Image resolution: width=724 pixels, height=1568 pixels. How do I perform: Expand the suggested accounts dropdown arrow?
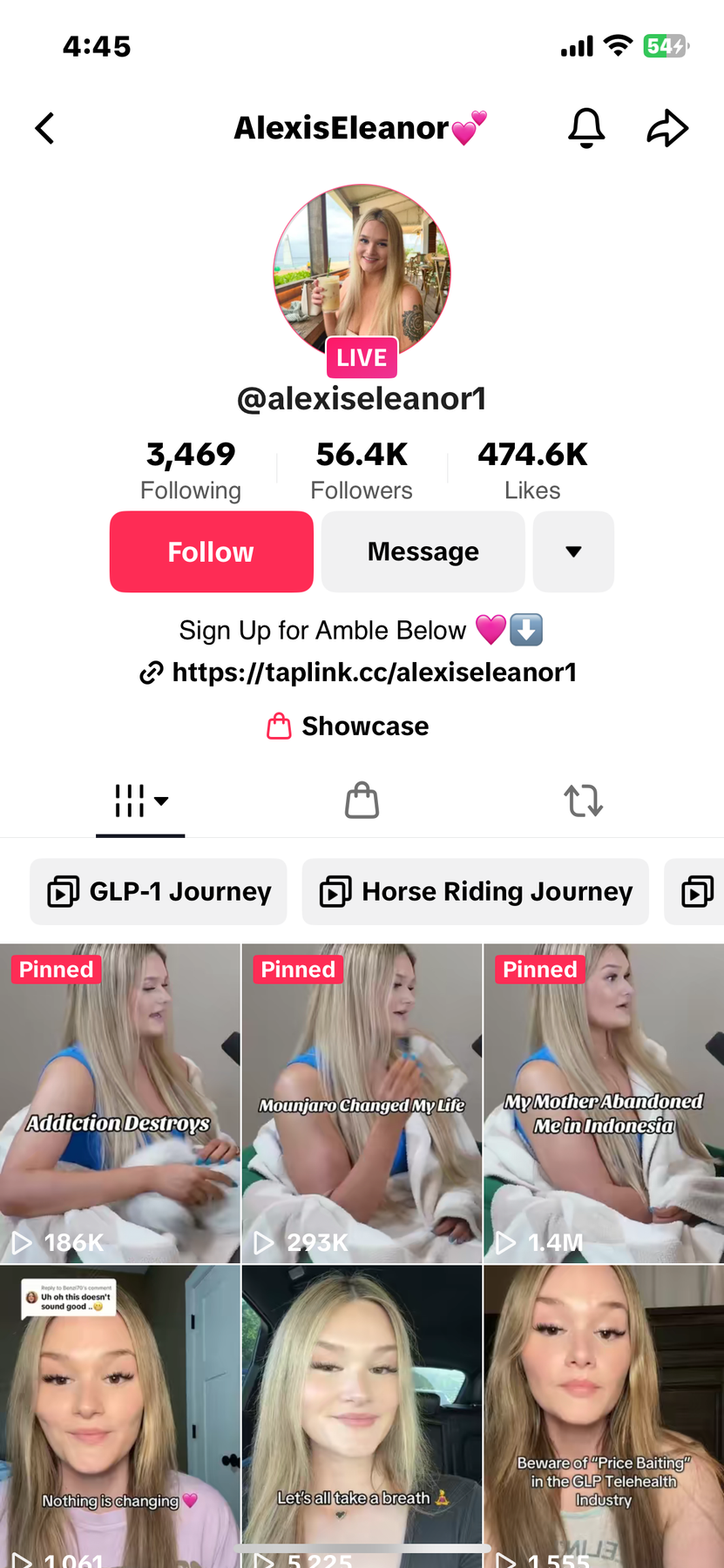573,551
